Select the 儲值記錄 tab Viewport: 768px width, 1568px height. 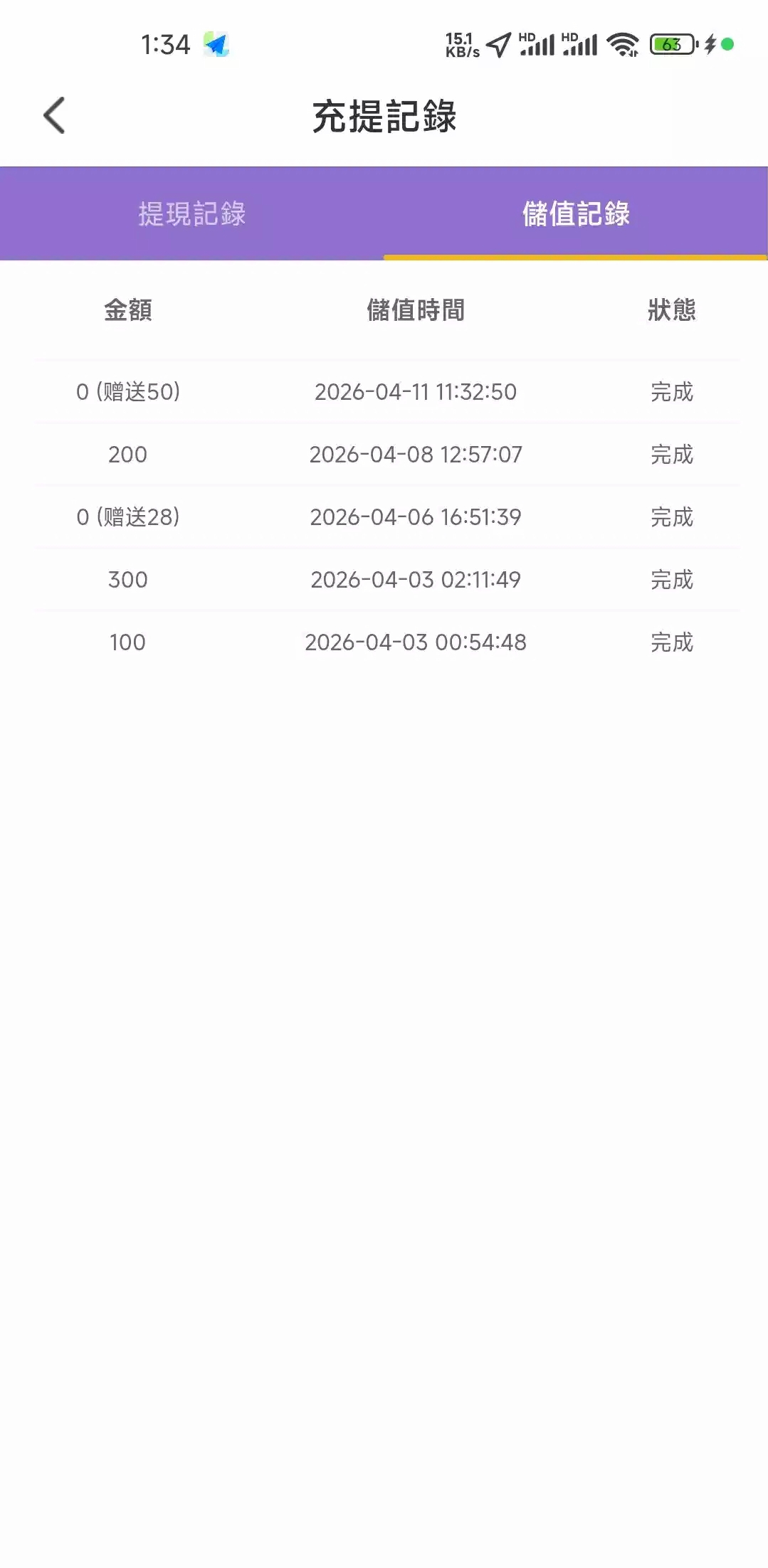click(x=576, y=213)
